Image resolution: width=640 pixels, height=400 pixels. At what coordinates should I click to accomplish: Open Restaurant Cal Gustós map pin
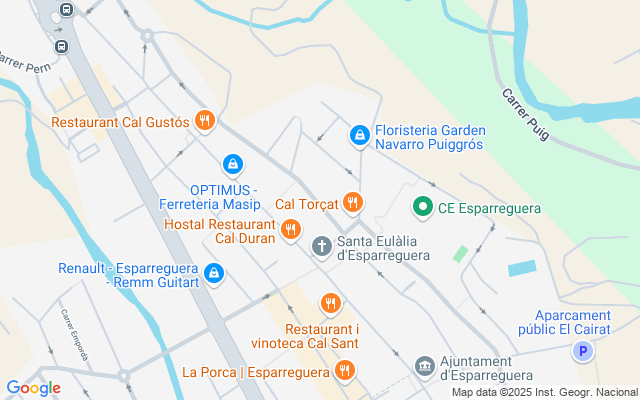tap(205, 121)
